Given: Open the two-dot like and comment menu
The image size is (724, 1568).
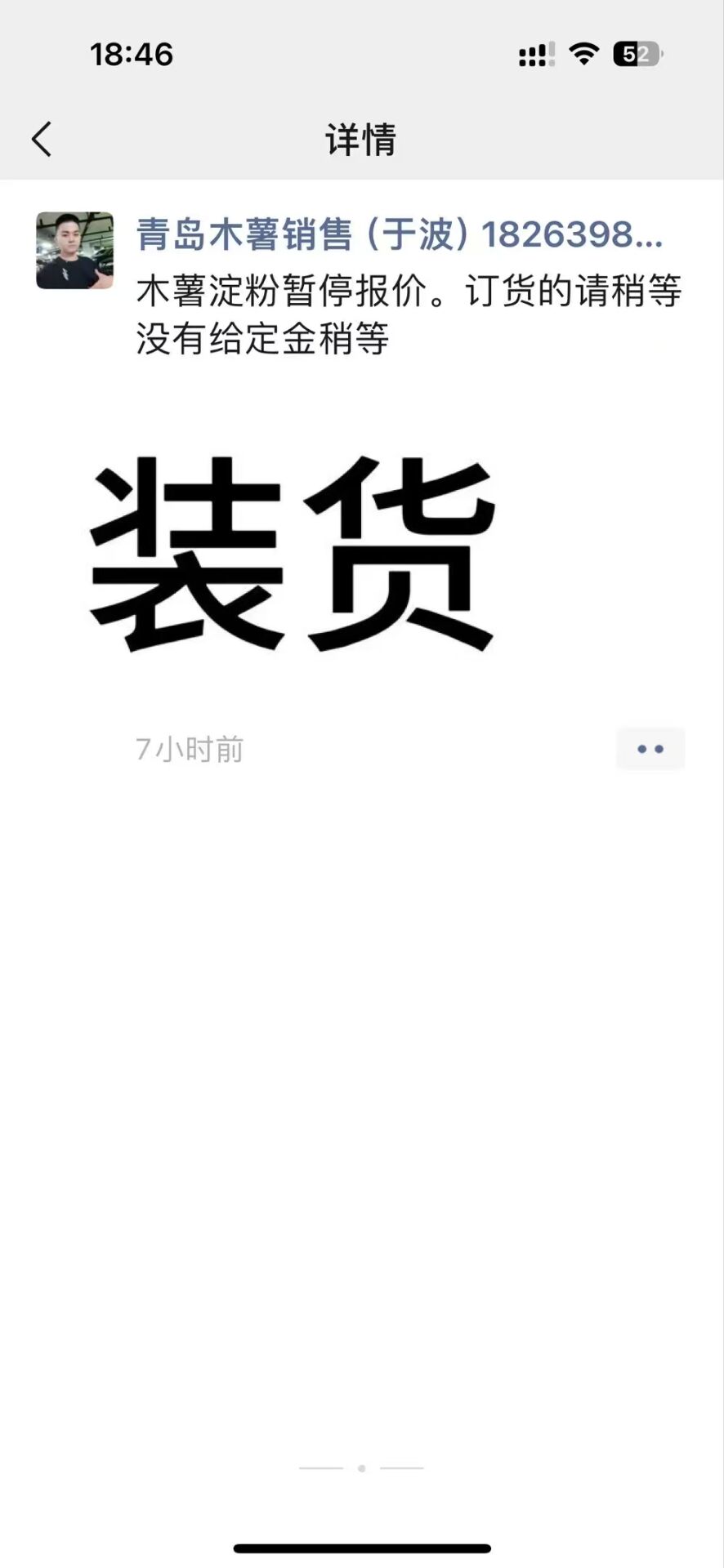Looking at the screenshot, I should point(650,748).
